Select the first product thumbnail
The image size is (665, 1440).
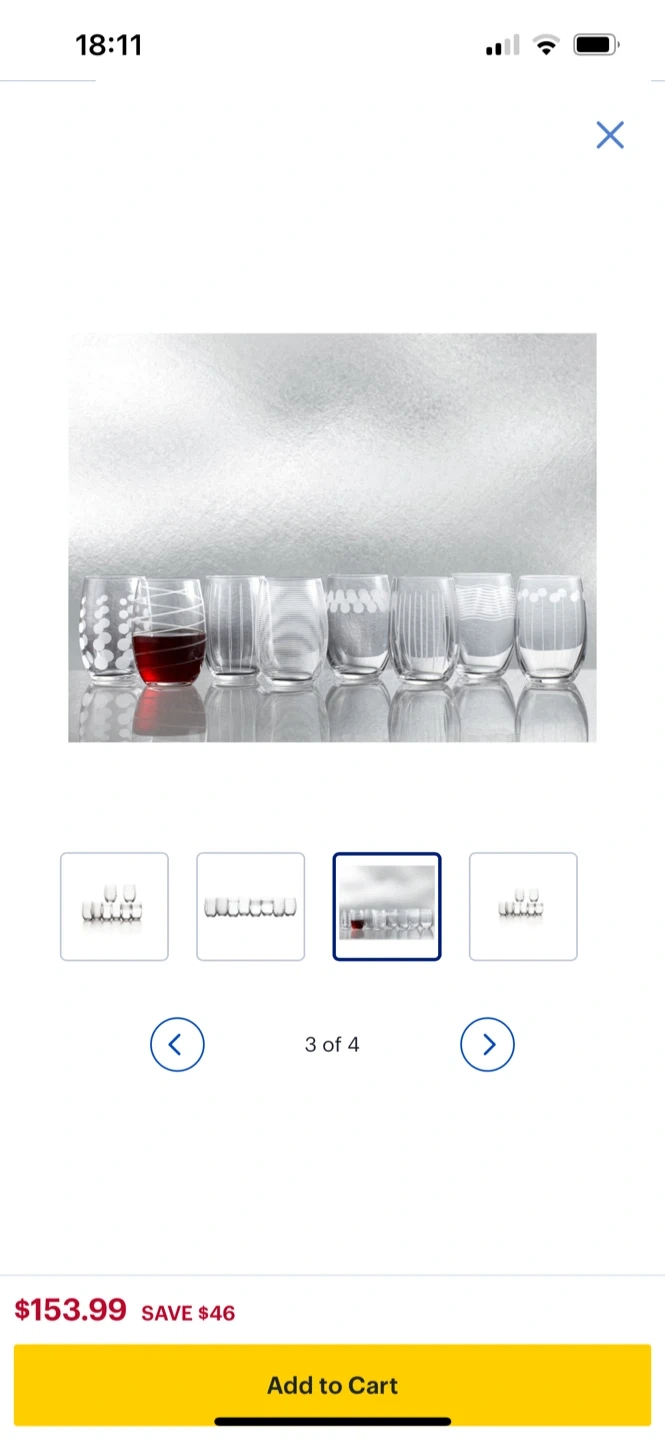(x=114, y=906)
